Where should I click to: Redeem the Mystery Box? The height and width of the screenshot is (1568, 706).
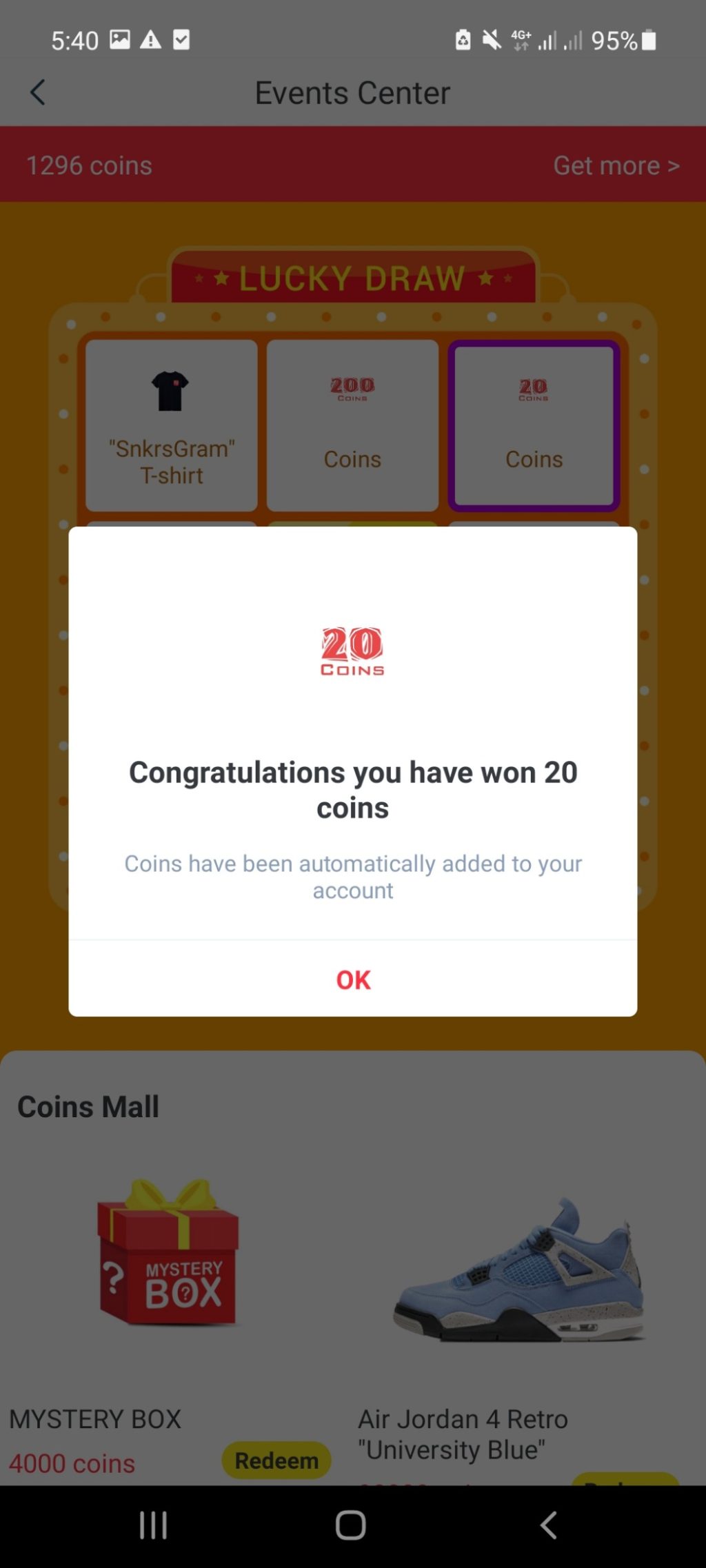pos(276,1460)
